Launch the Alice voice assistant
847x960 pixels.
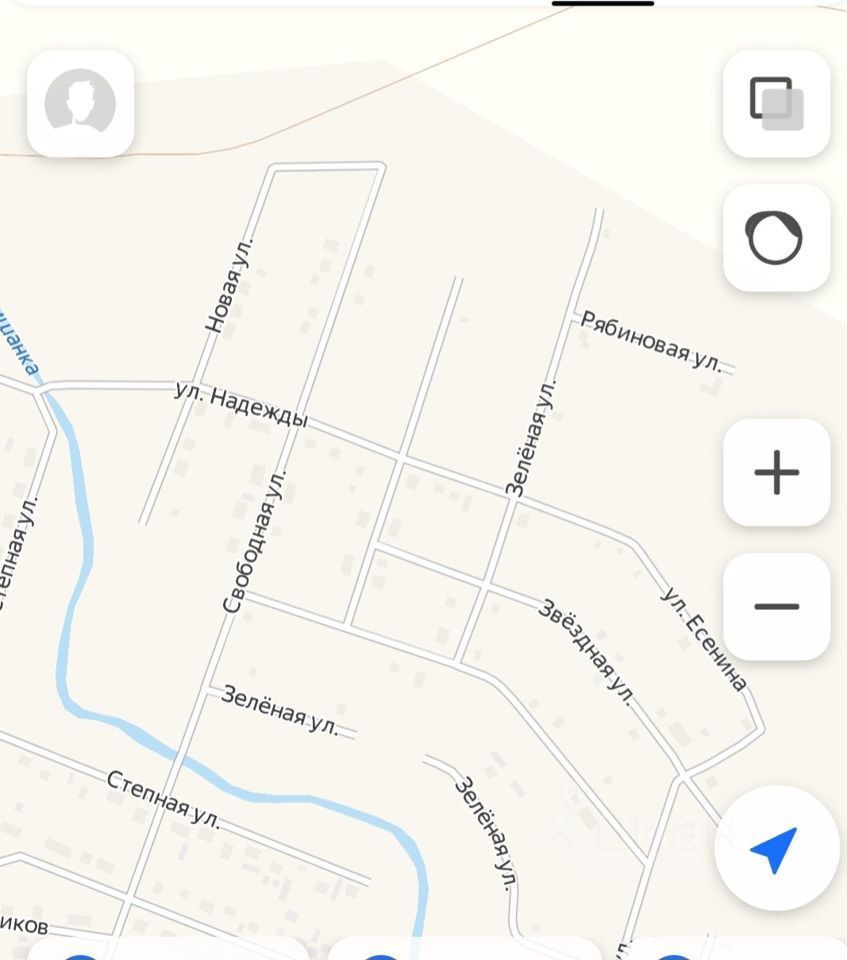[x=776, y=238]
